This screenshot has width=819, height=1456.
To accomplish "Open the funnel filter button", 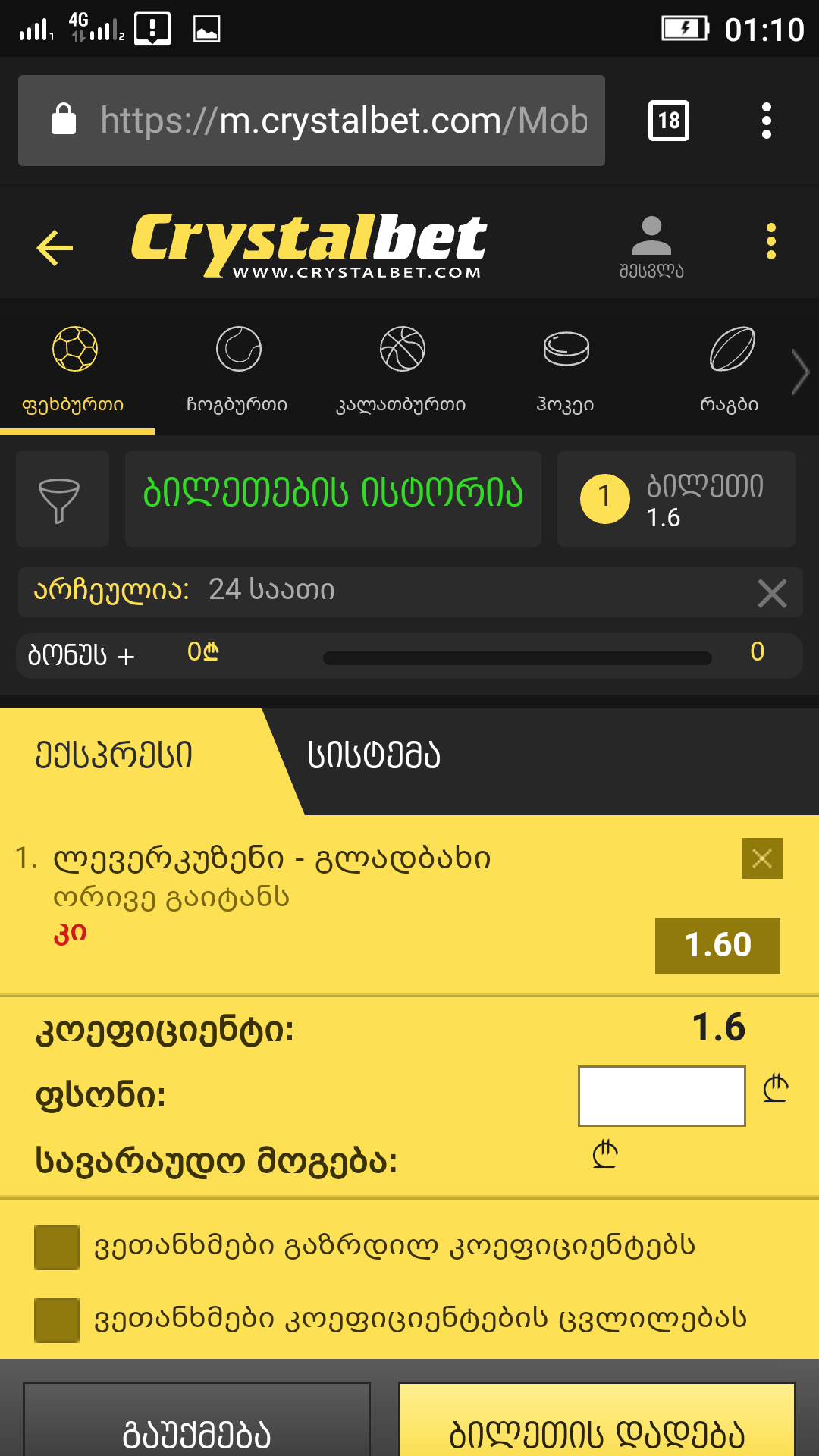I will (x=61, y=499).
